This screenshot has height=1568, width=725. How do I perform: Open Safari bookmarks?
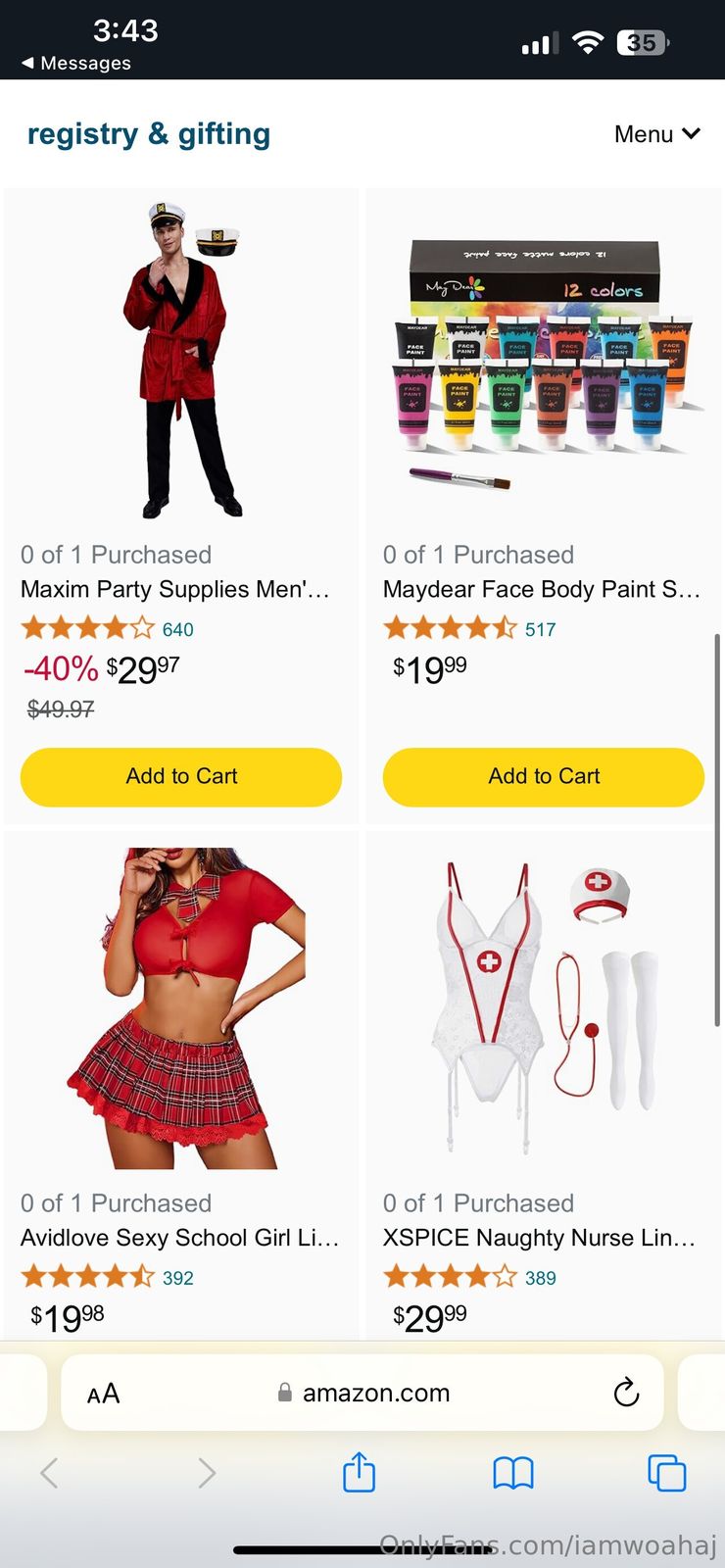(513, 1472)
